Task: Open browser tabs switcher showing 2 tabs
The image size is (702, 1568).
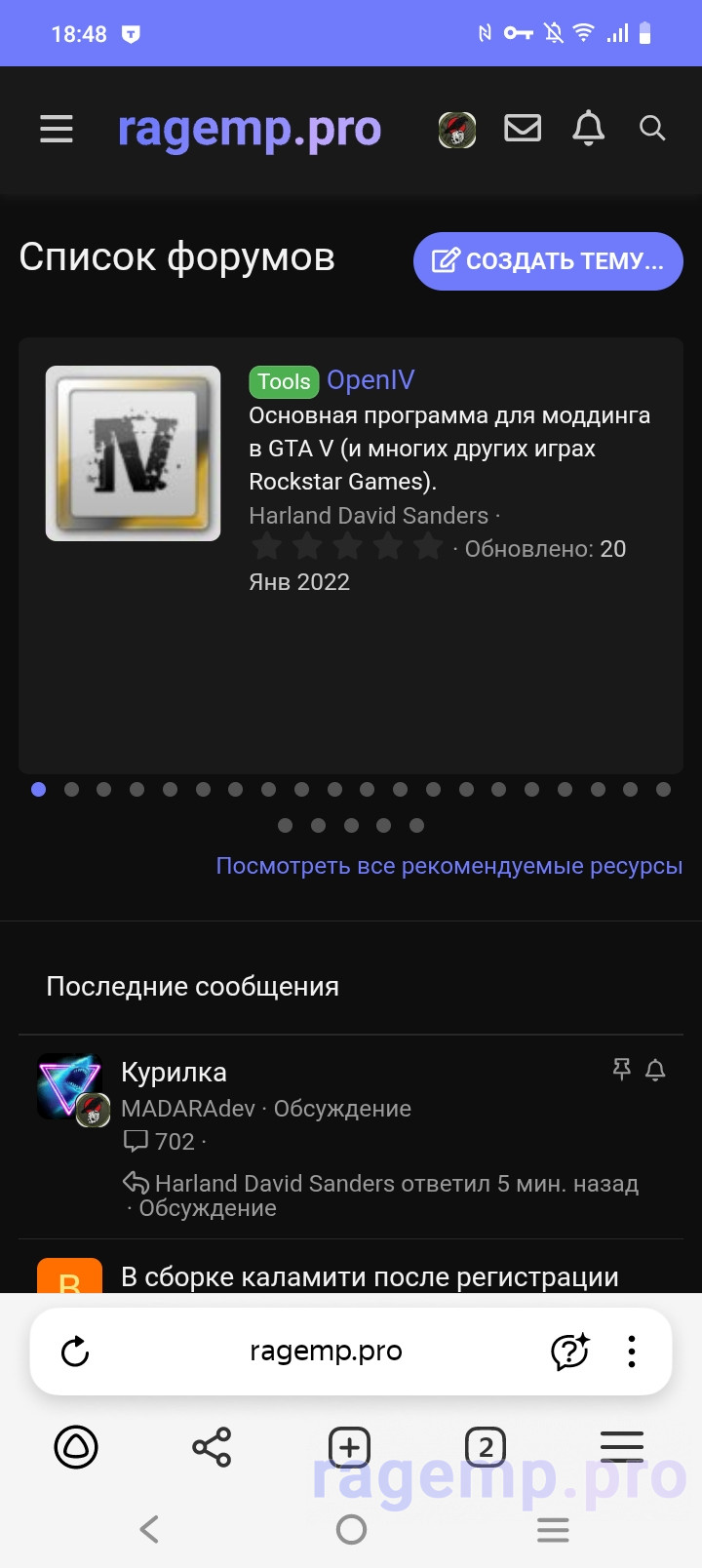Action: [485, 1447]
